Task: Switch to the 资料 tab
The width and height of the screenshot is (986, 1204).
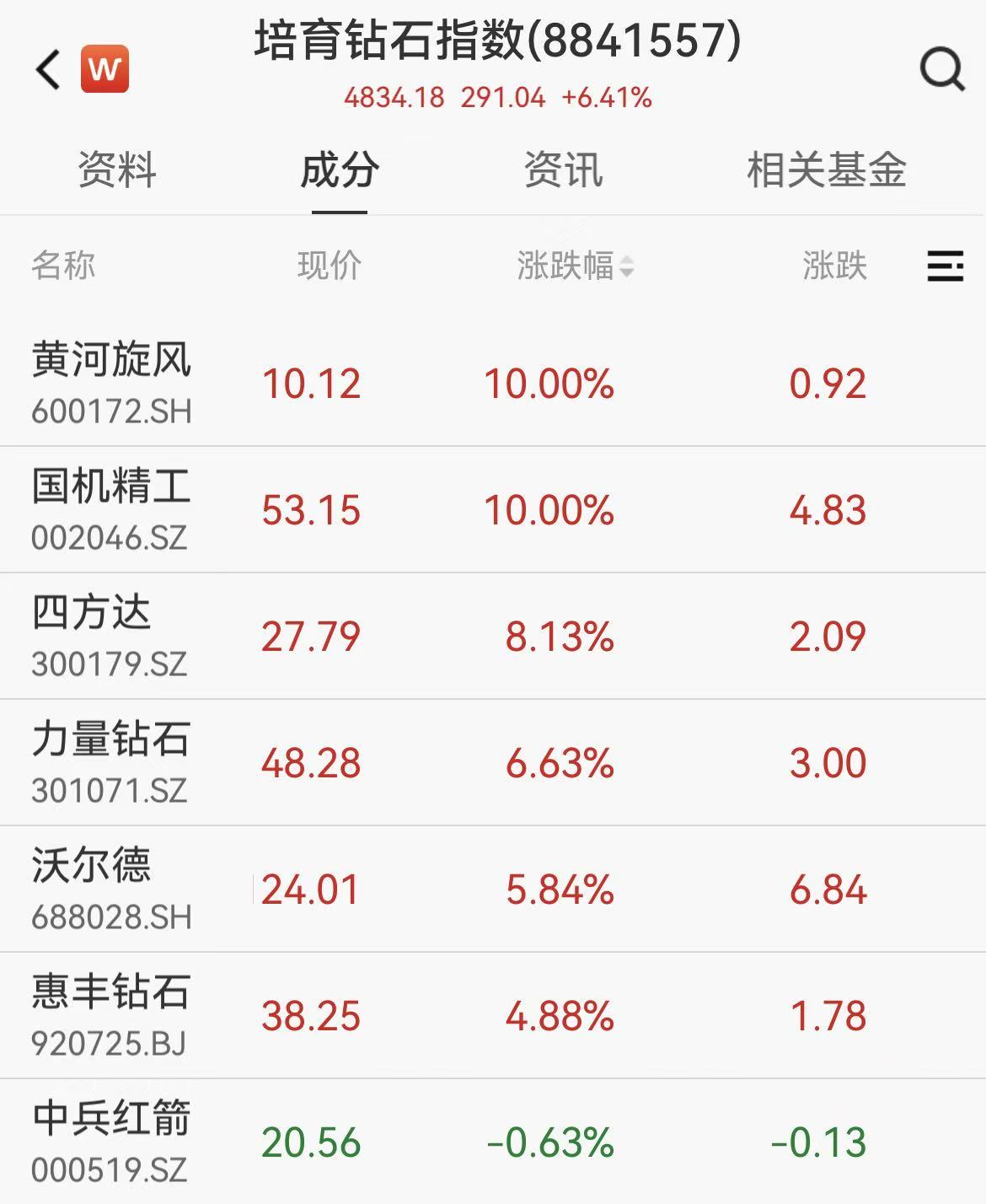Action: (117, 170)
